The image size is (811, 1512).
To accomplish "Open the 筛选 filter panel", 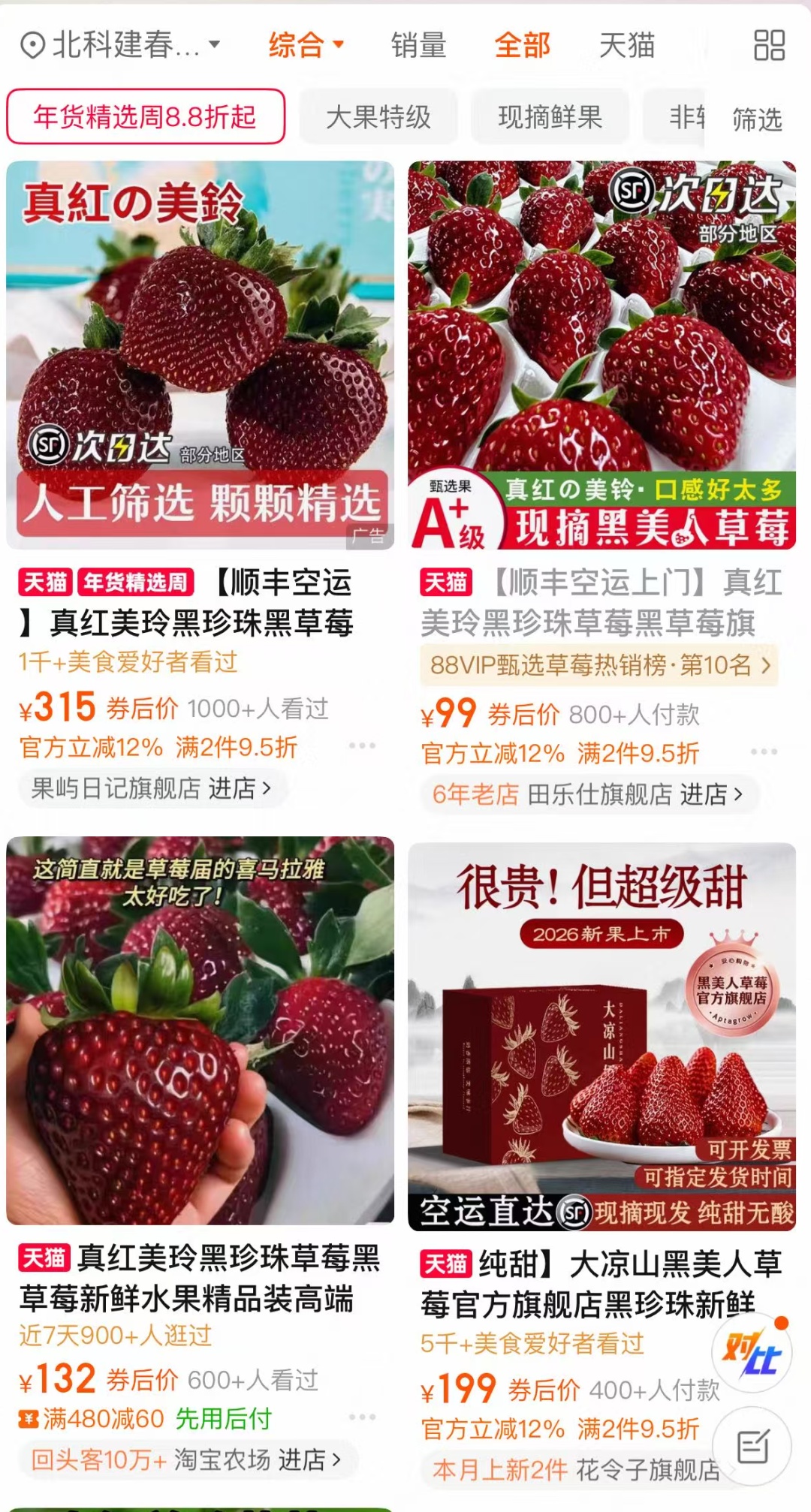I will 757,118.
